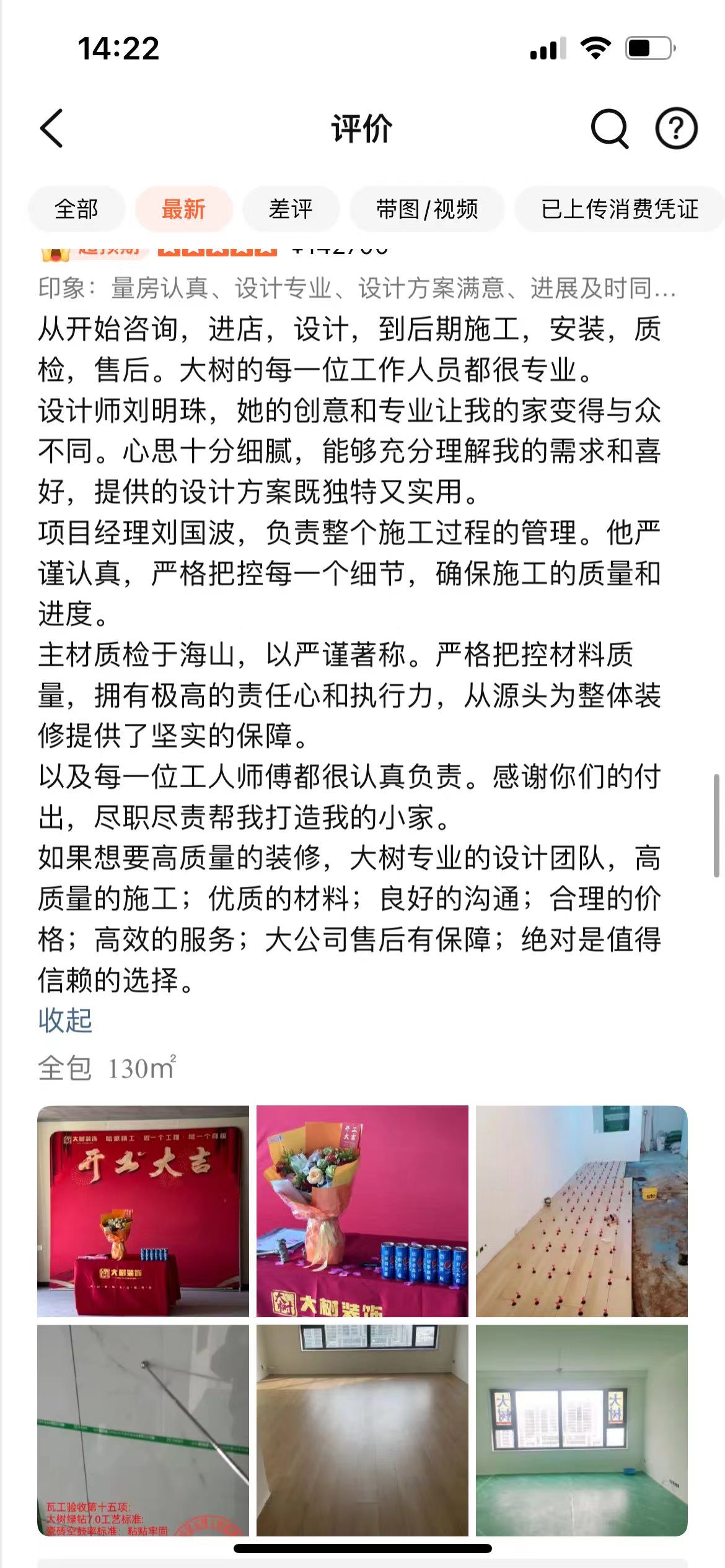Filter reviews by 差评
Viewport: 725px width, 1568px height.
(291, 209)
